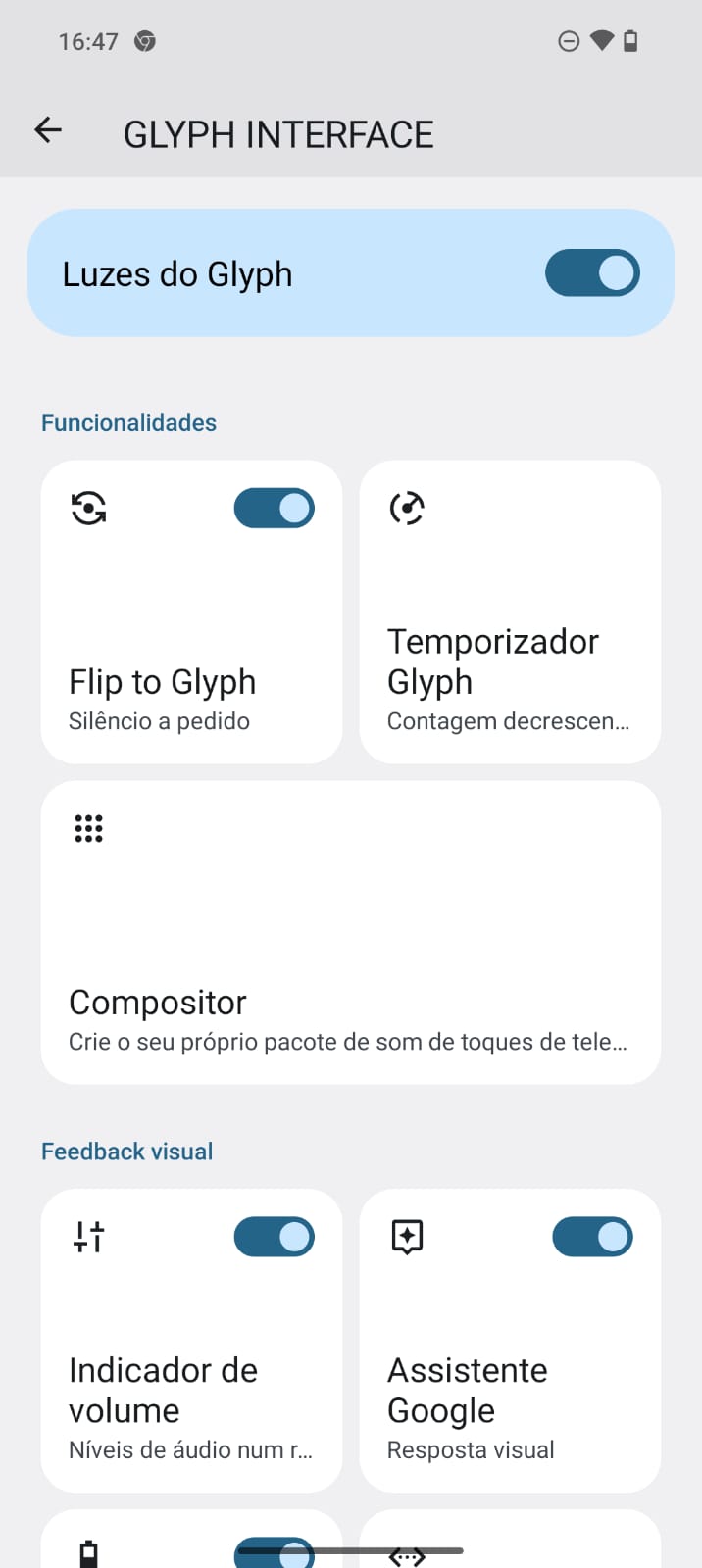Viewport: 702px width, 1568px height.
Task: Open the Indicador de volume card
Action: click(163, 1392)
